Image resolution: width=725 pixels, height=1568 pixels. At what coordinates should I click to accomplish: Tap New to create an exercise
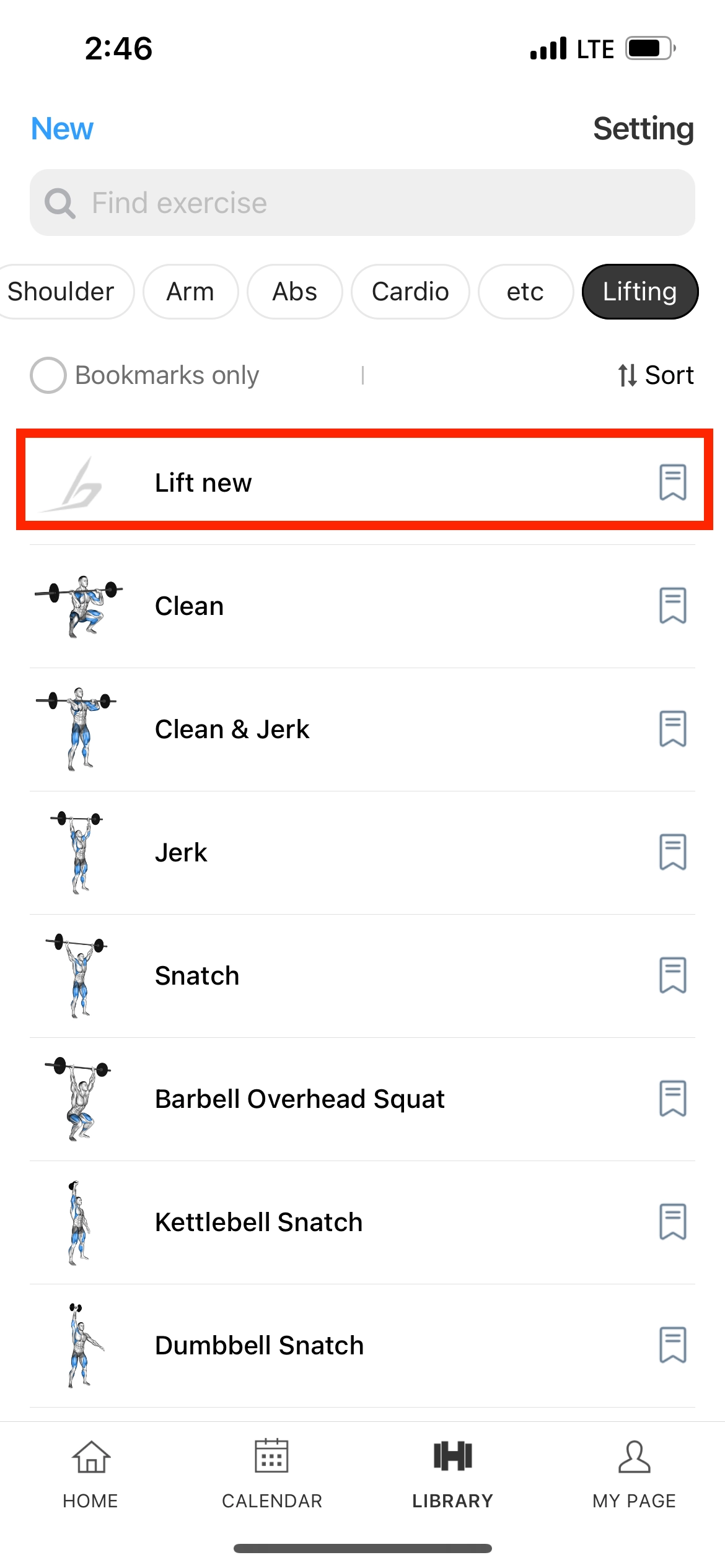tap(62, 129)
